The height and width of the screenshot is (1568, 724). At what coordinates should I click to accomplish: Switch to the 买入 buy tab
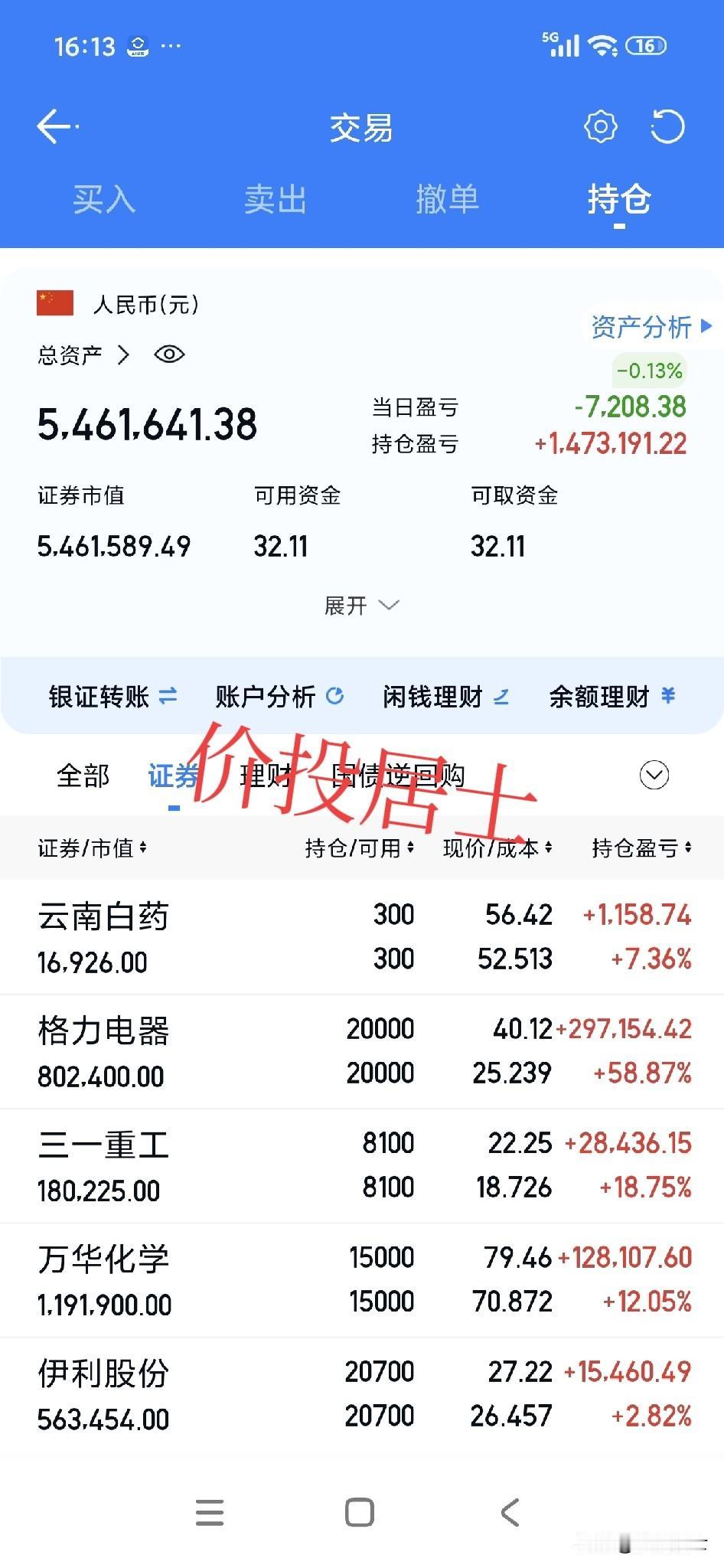(x=105, y=200)
